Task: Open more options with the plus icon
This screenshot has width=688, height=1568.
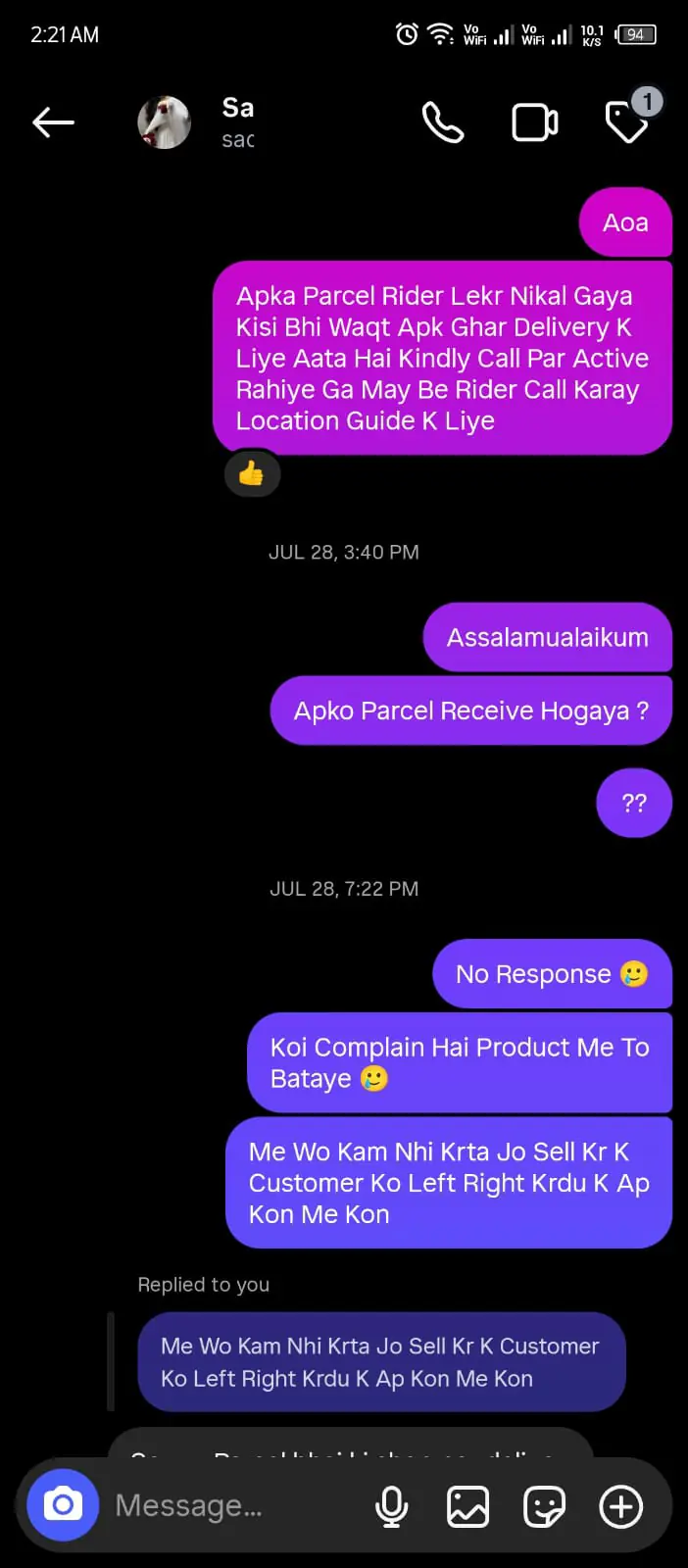Action: (x=621, y=1506)
